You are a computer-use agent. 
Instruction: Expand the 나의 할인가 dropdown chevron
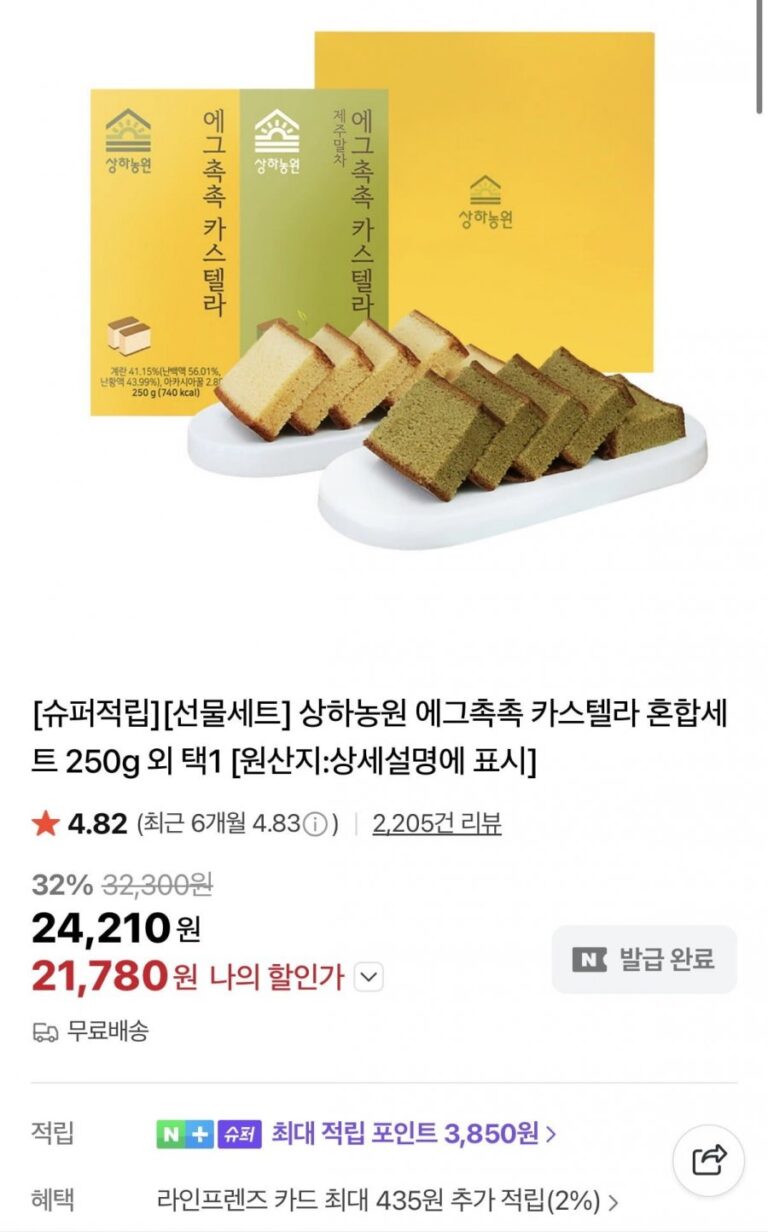tap(369, 977)
